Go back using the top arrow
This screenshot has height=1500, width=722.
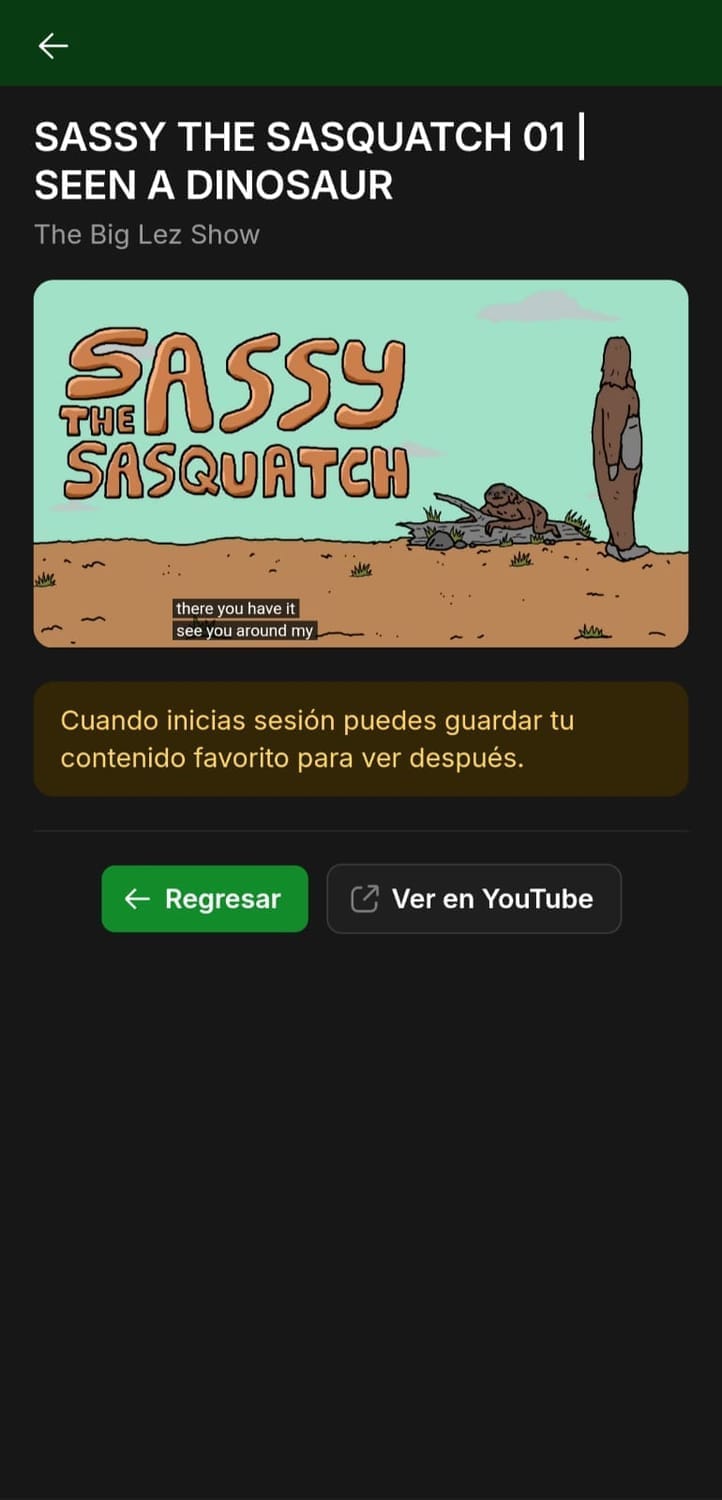(x=52, y=45)
